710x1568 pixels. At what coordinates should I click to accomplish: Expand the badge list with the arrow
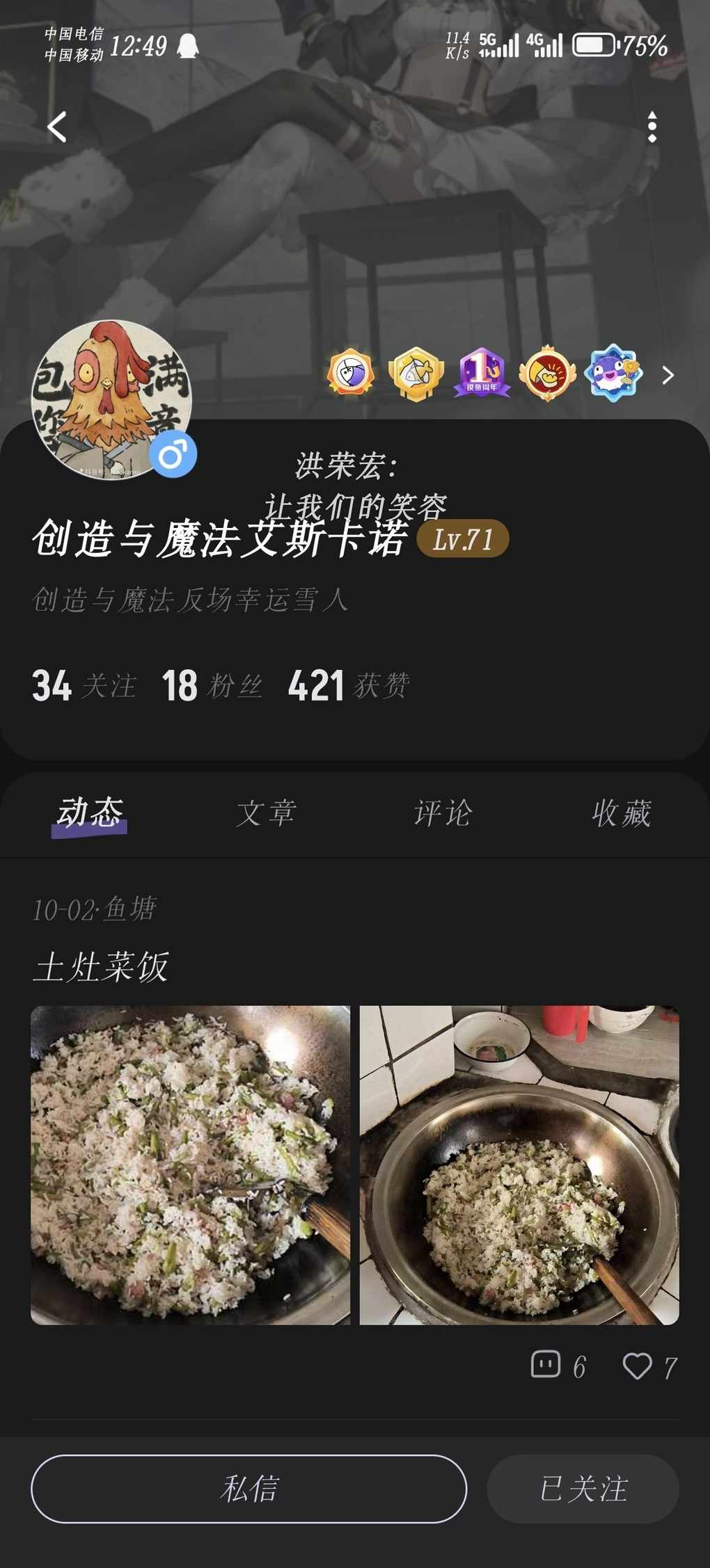tap(668, 376)
